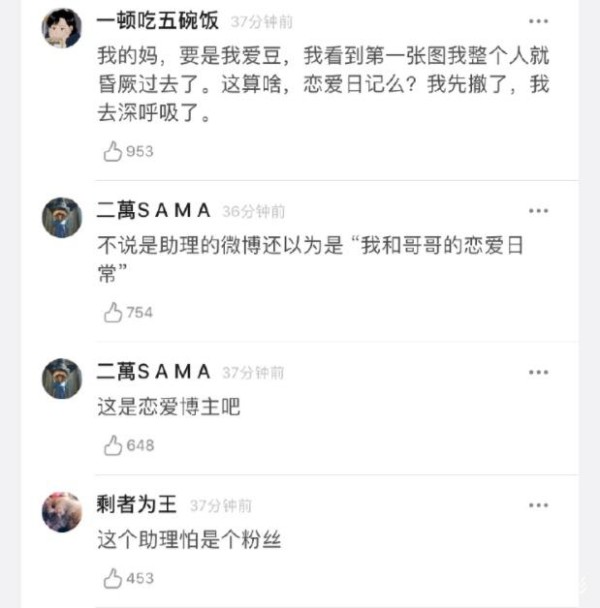View 一顿吃五碗饭's profile picture
This screenshot has height=608, width=600.
pyautogui.click(x=62, y=28)
